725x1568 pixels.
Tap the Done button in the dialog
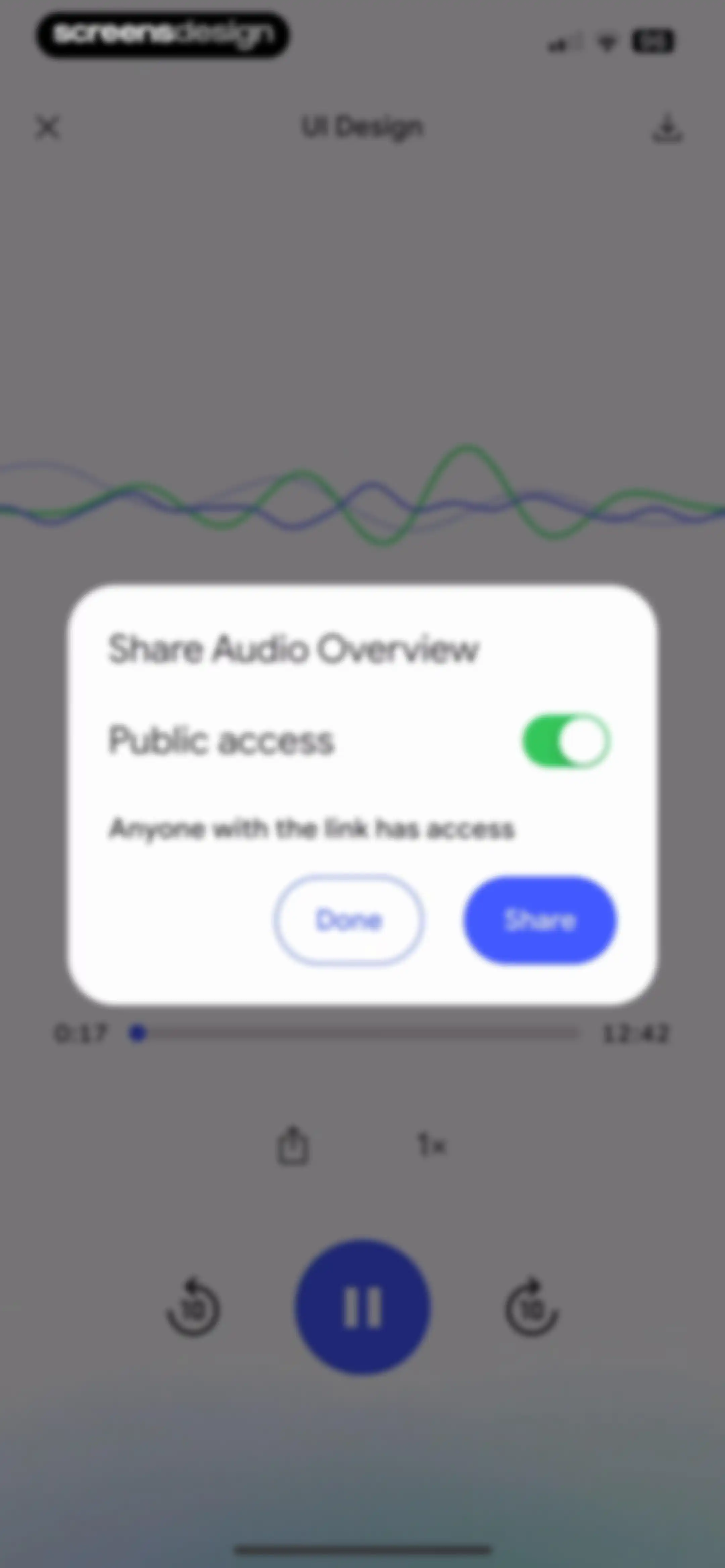(x=349, y=920)
